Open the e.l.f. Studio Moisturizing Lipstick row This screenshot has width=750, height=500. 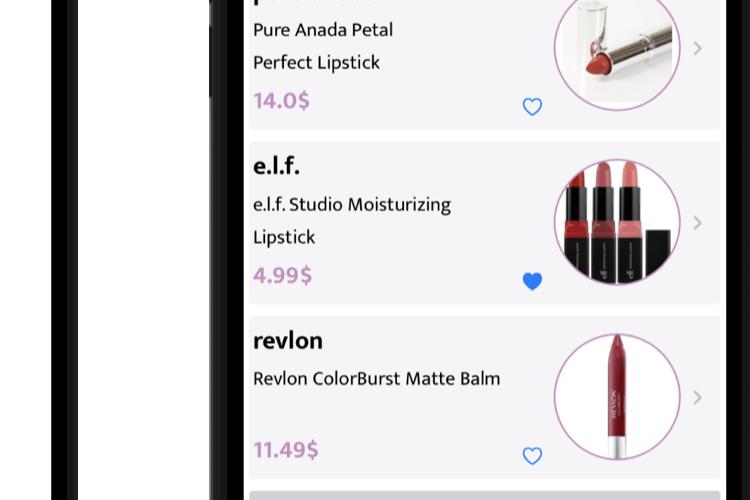click(697, 223)
